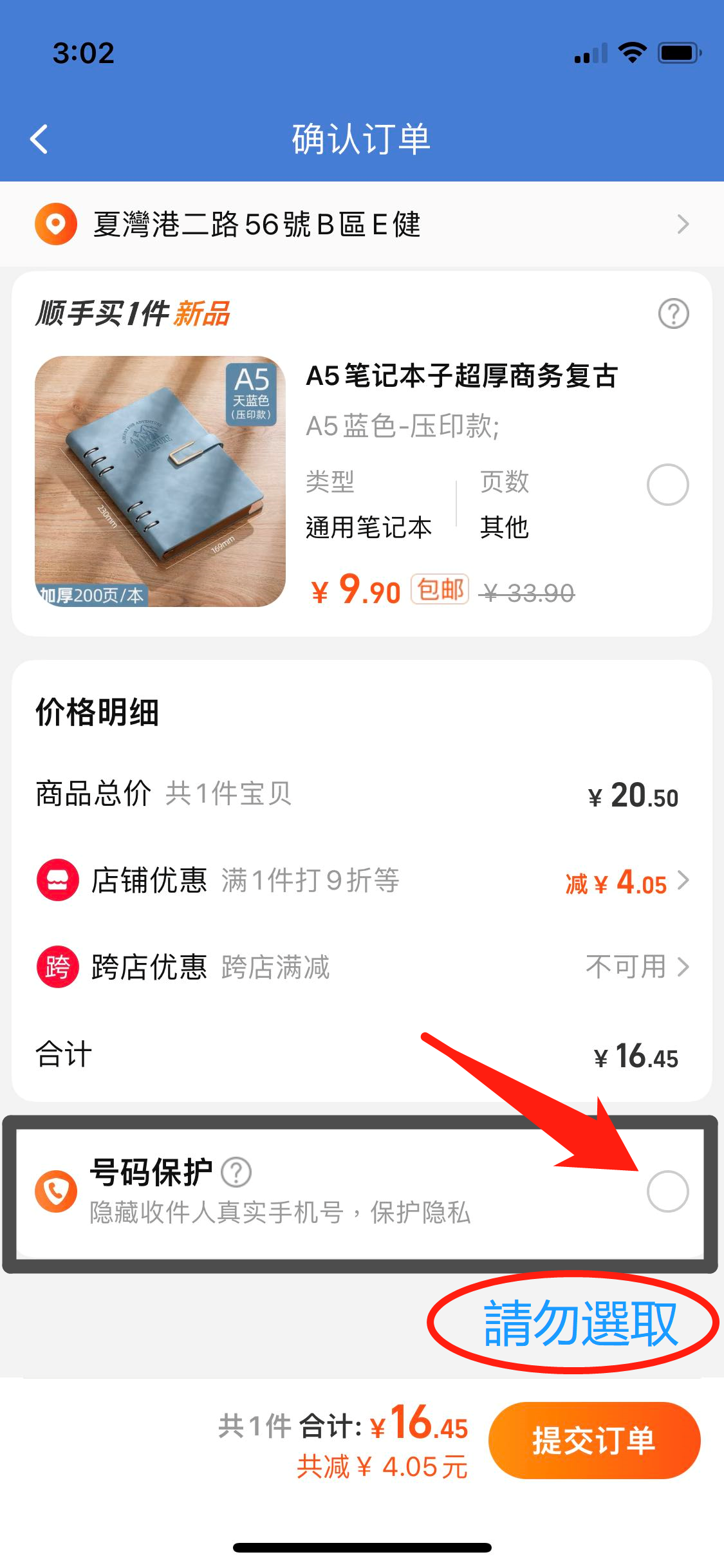Open the delivery address row 夏灣港二路

coord(360,225)
